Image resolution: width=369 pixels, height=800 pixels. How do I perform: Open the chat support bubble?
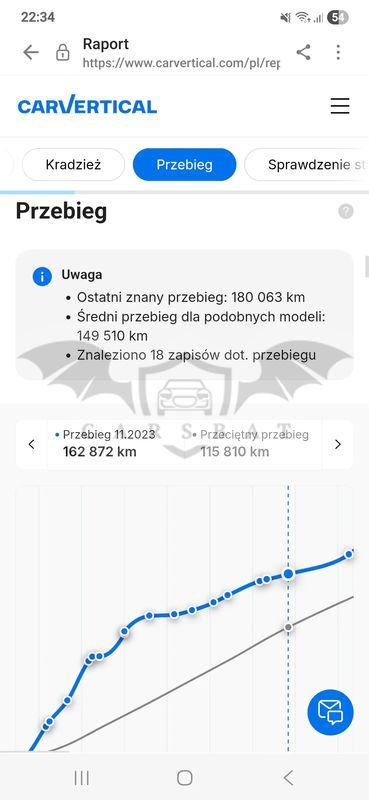330,712
